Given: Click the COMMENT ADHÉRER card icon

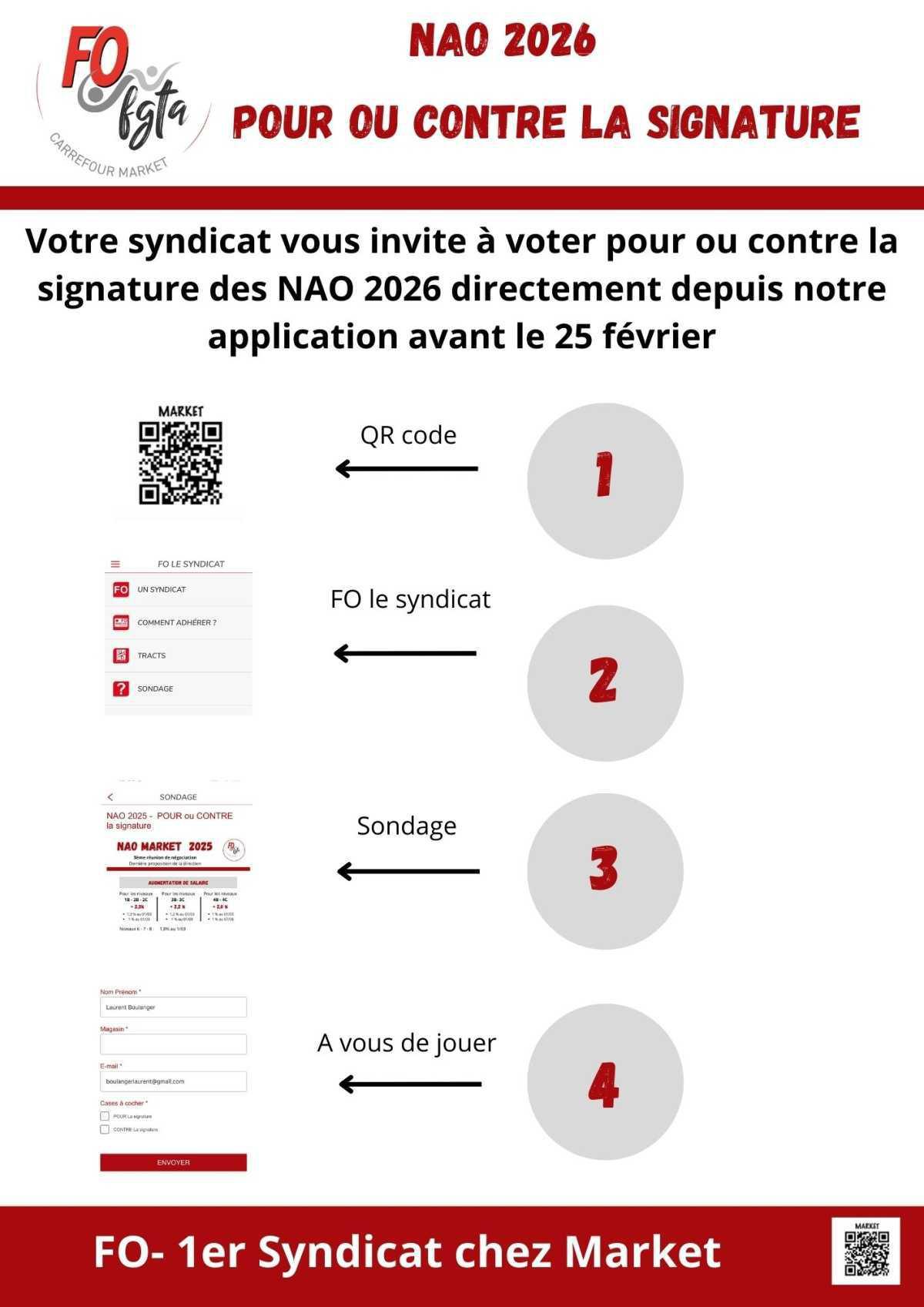Looking at the screenshot, I should (122, 622).
